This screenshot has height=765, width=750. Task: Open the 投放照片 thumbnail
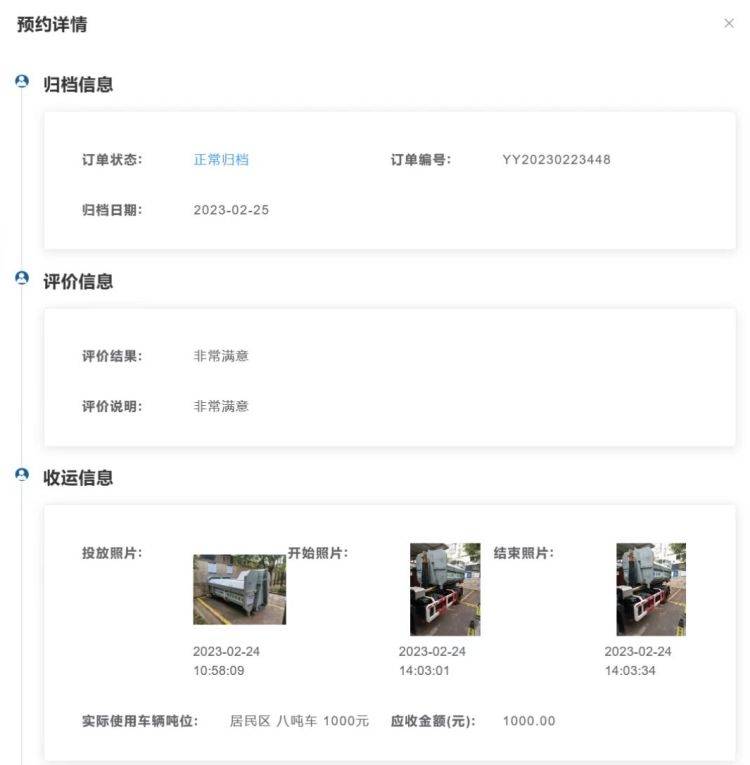tap(239, 589)
